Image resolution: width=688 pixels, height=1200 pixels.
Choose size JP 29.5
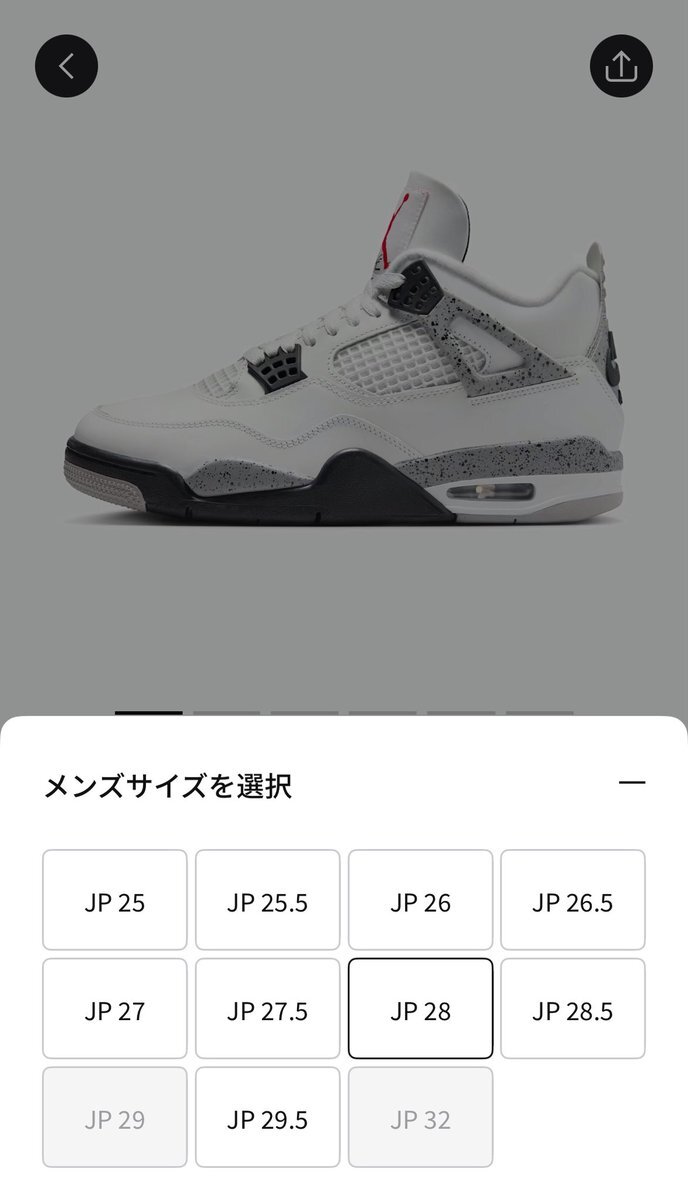(267, 1117)
